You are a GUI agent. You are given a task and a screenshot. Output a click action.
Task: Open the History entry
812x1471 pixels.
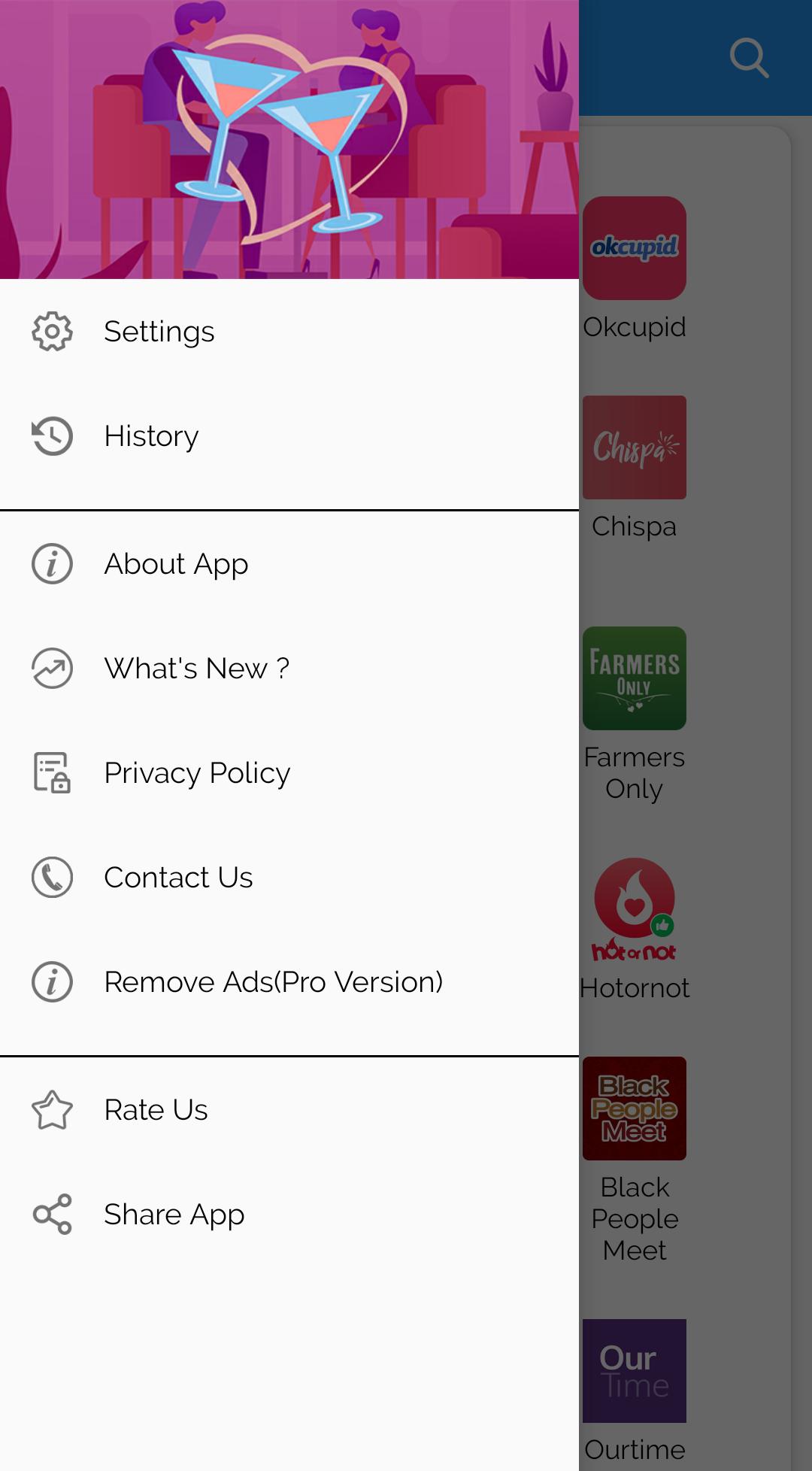(x=150, y=436)
